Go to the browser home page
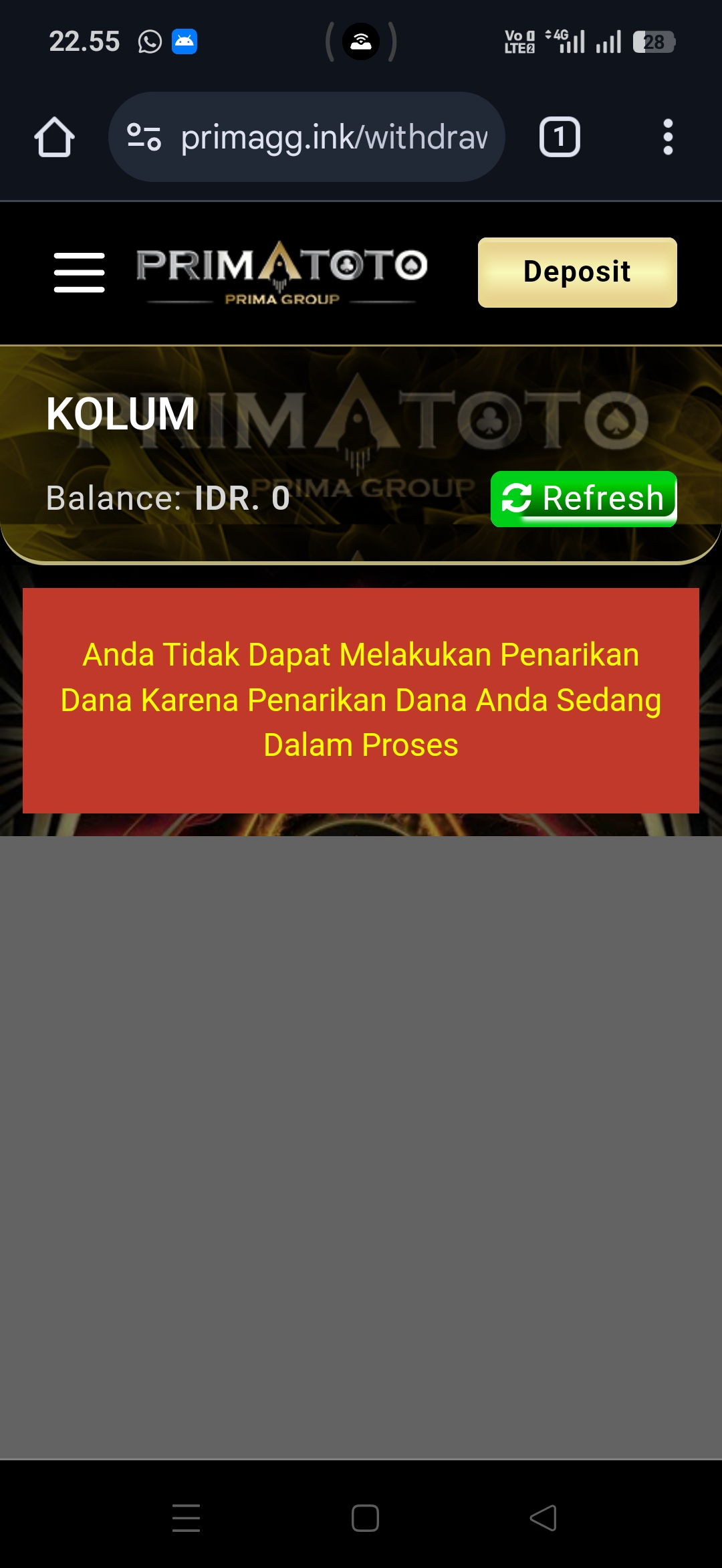 point(54,137)
